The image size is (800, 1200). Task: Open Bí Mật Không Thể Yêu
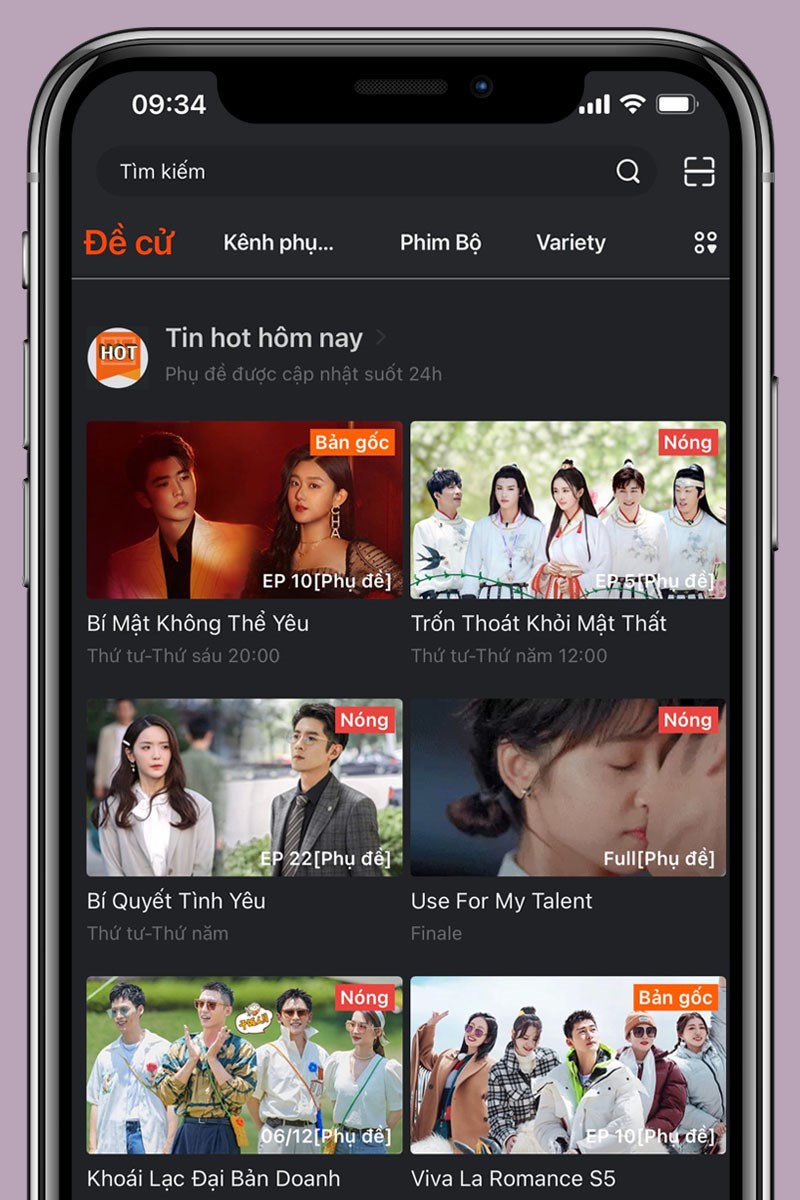244,510
